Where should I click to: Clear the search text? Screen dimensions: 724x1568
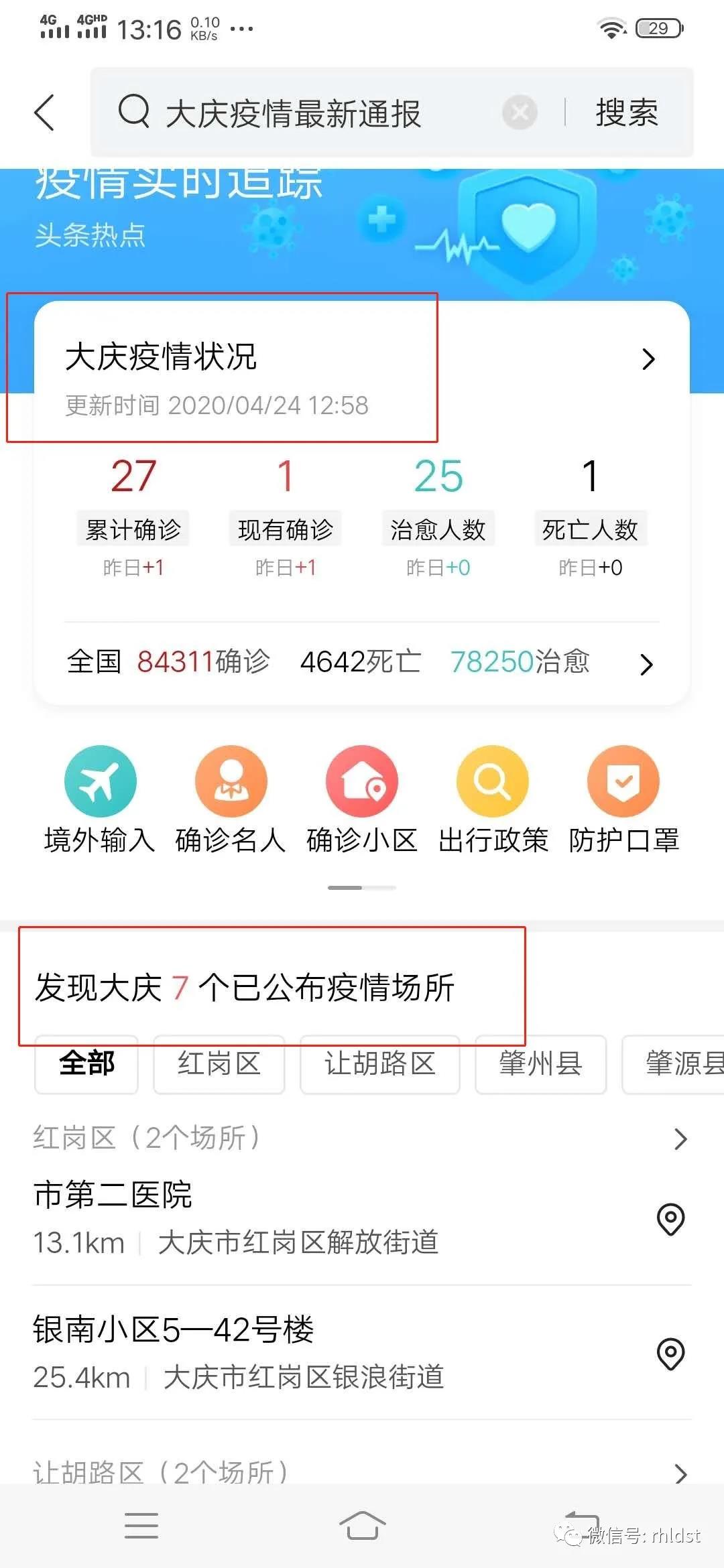[520, 113]
